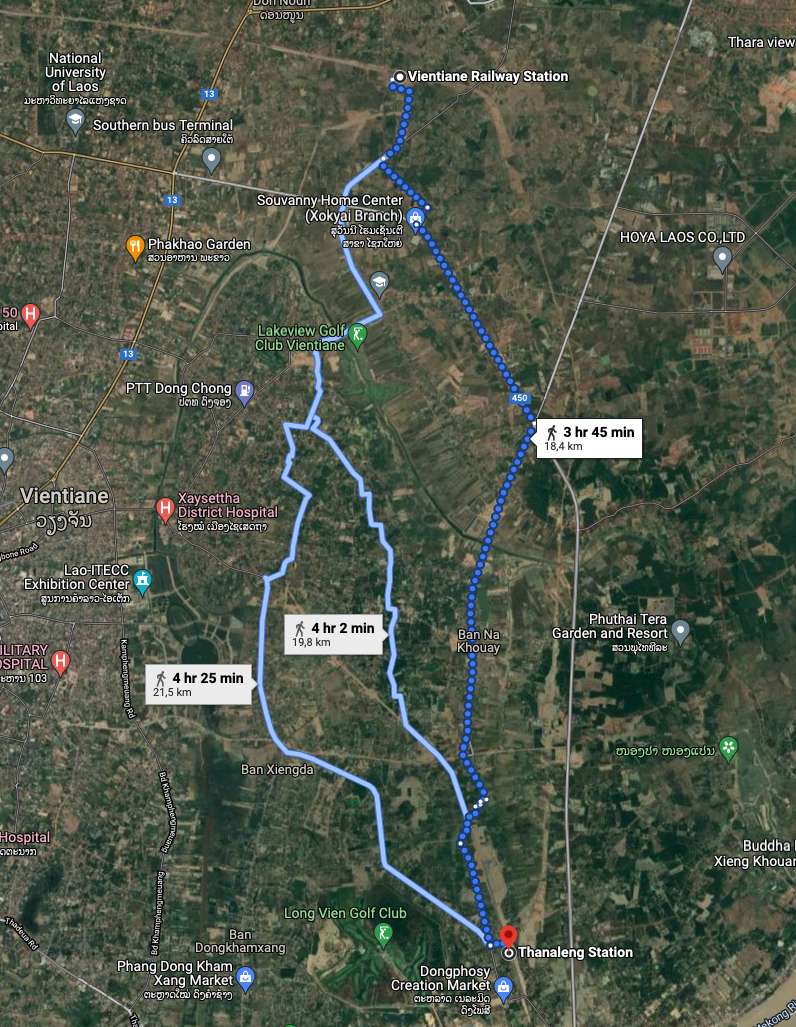Screen dimensions: 796x1027
Task: Open Lakeview Golf Club Vientiane pin
Action: click(359, 334)
